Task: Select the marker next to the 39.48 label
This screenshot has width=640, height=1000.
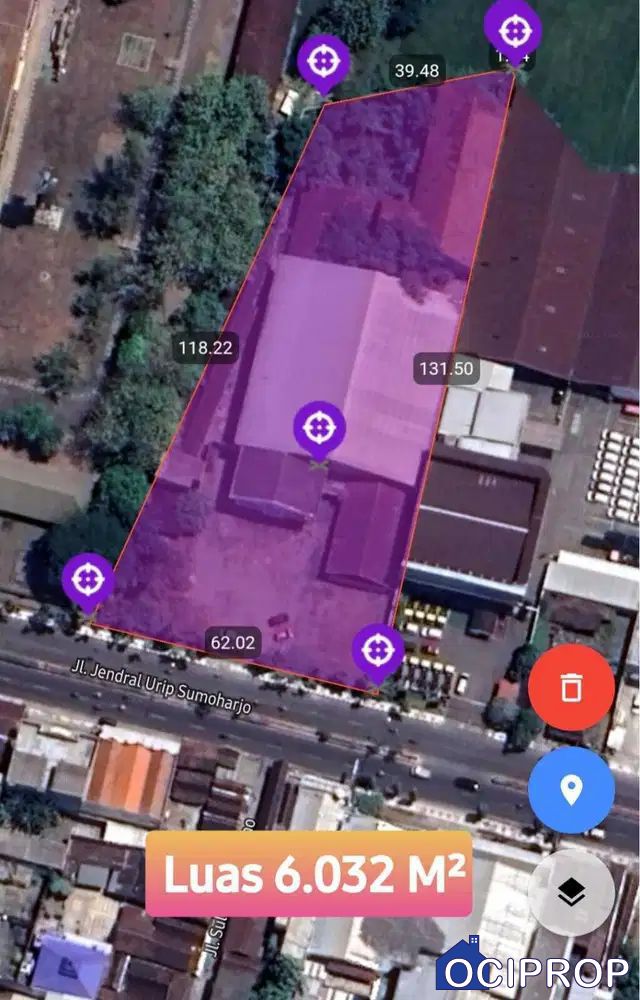Action: click(324, 60)
